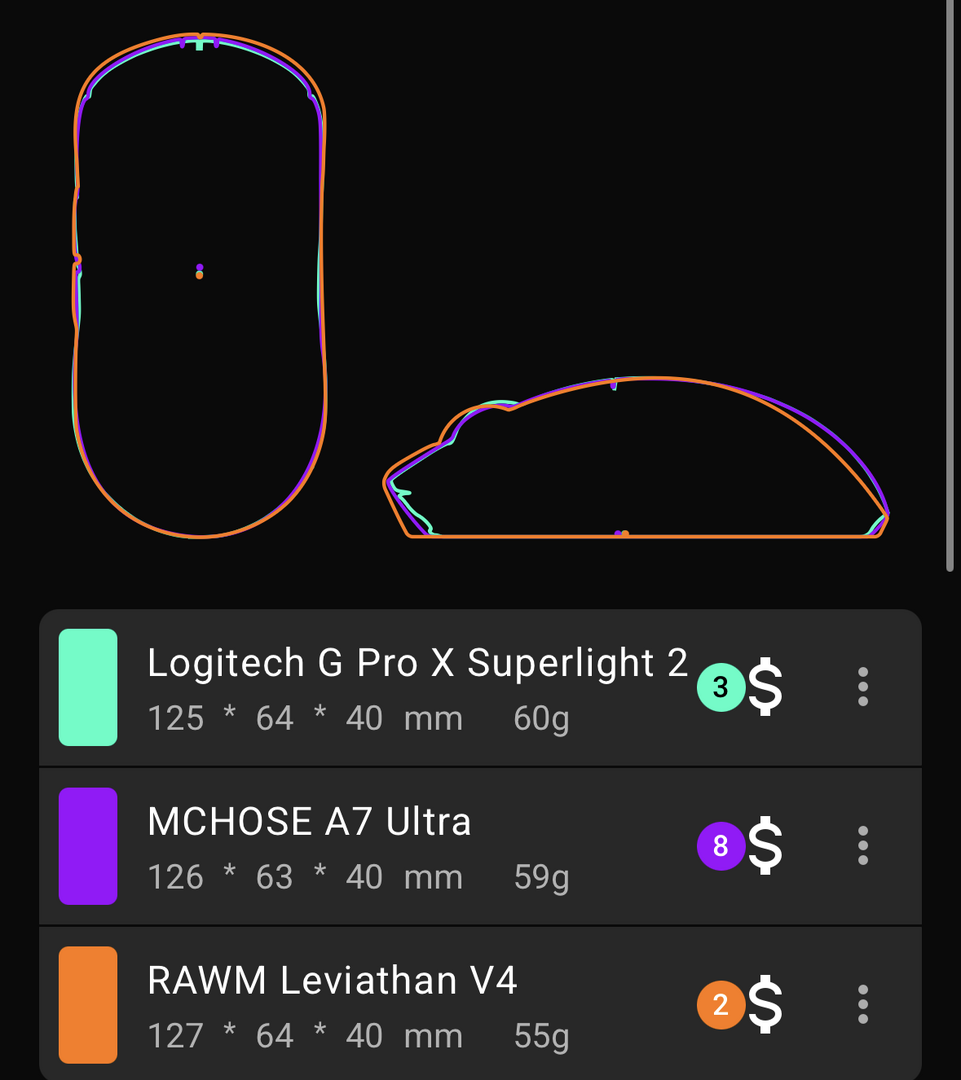Open overflow menu for RAWM Leviathan V4
961x1080 pixels.
(862, 1004)
